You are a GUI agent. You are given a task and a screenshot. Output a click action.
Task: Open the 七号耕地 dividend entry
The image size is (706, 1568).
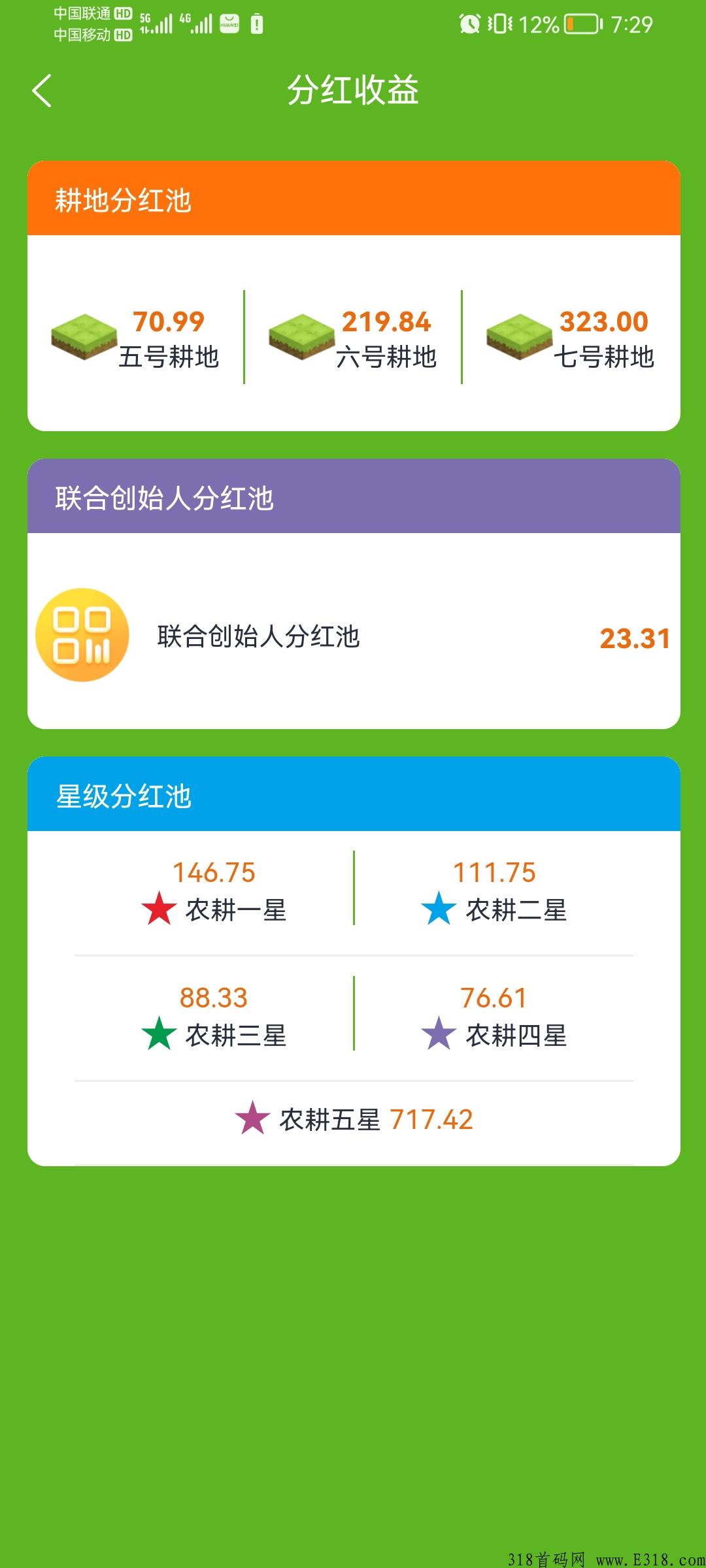(x=571, y=338)
